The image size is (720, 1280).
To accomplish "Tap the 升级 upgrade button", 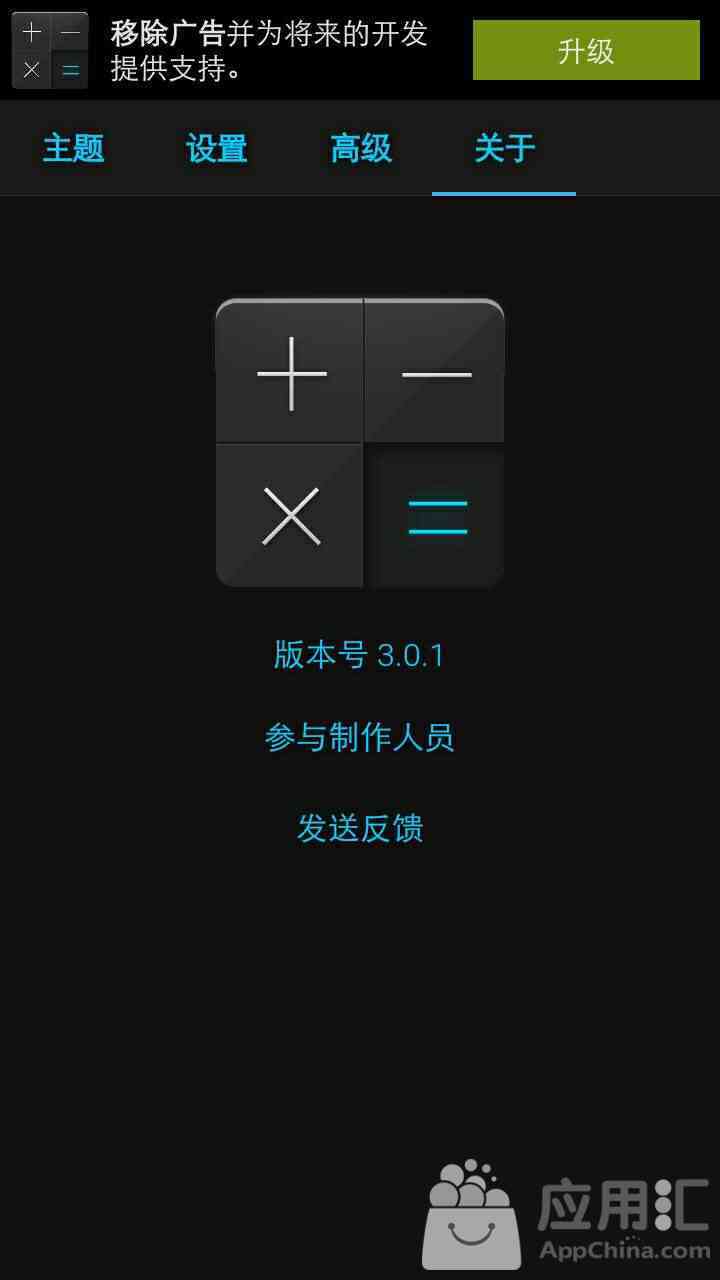I will pyautogui.click(x=586, y=50).
